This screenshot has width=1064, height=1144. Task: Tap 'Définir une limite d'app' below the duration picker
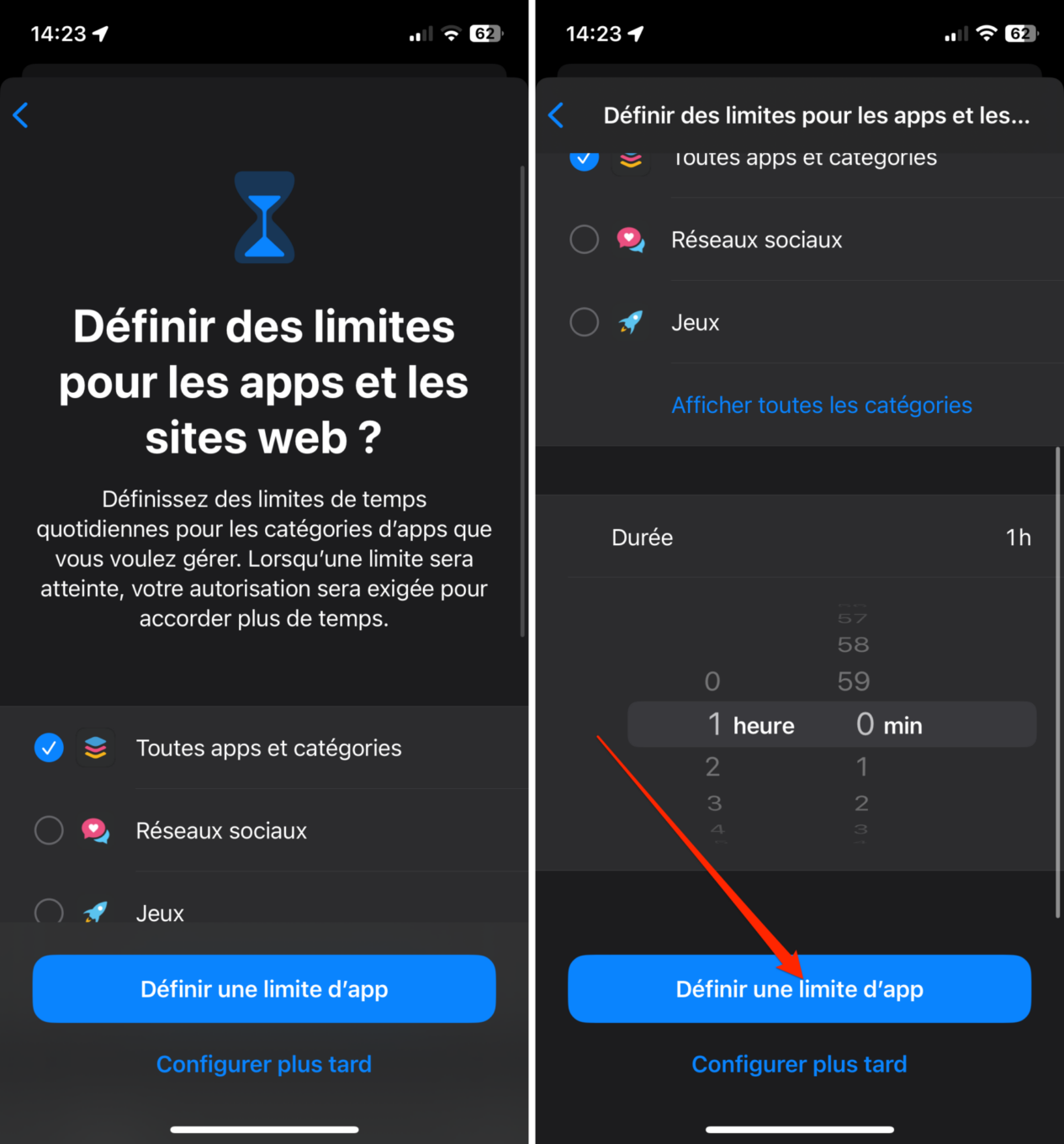[x=799, y=989]
